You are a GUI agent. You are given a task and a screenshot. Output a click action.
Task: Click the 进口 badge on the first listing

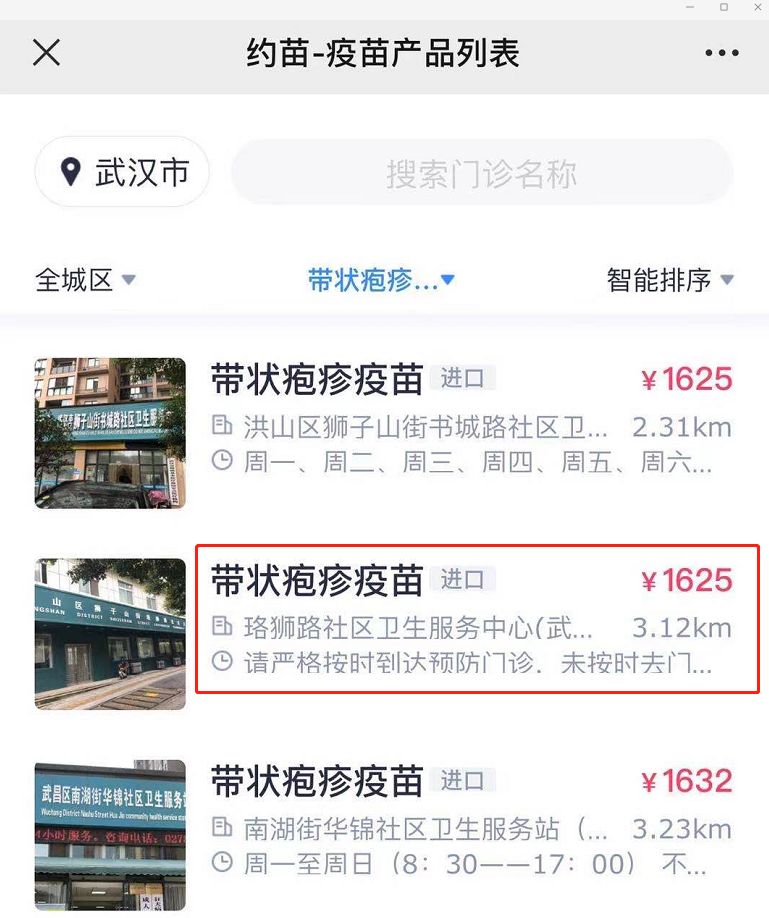click(x=462, y=377)
